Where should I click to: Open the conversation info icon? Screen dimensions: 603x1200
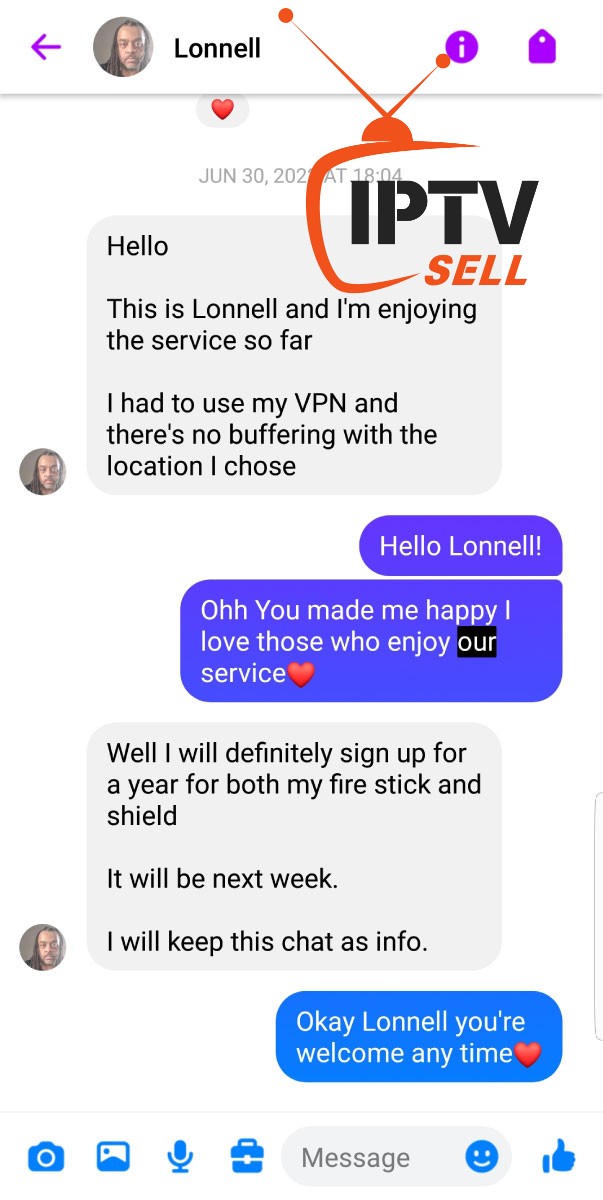click(x=461, y=46)
